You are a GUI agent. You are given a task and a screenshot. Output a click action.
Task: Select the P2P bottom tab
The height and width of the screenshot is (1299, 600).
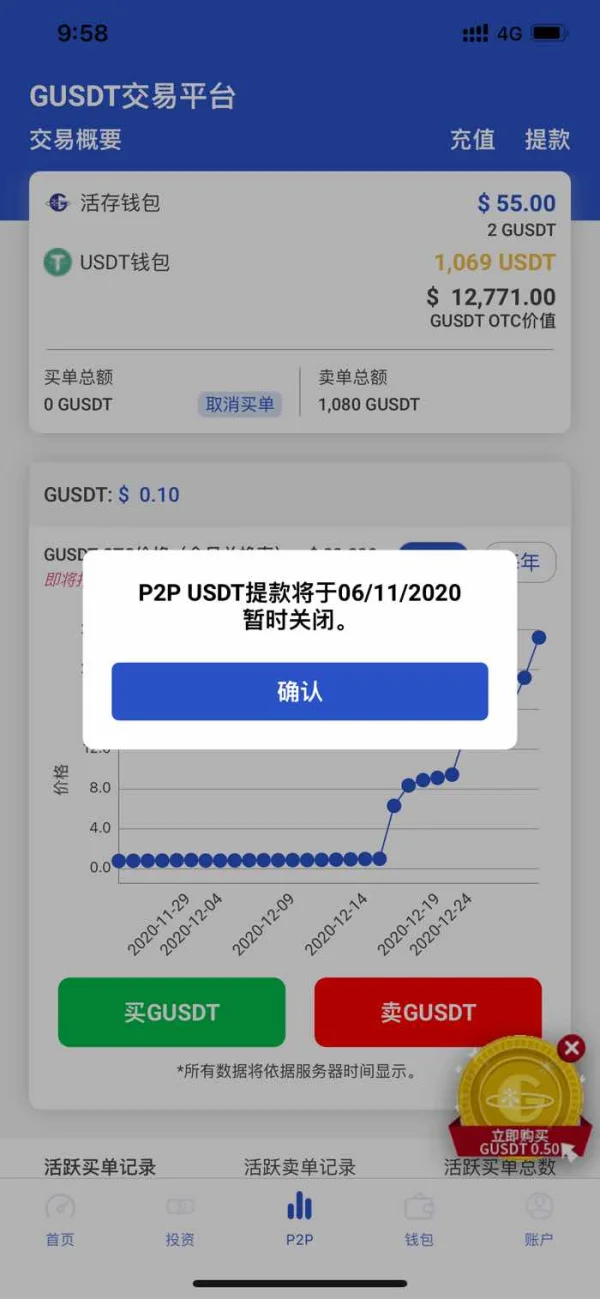(299, 1220)
